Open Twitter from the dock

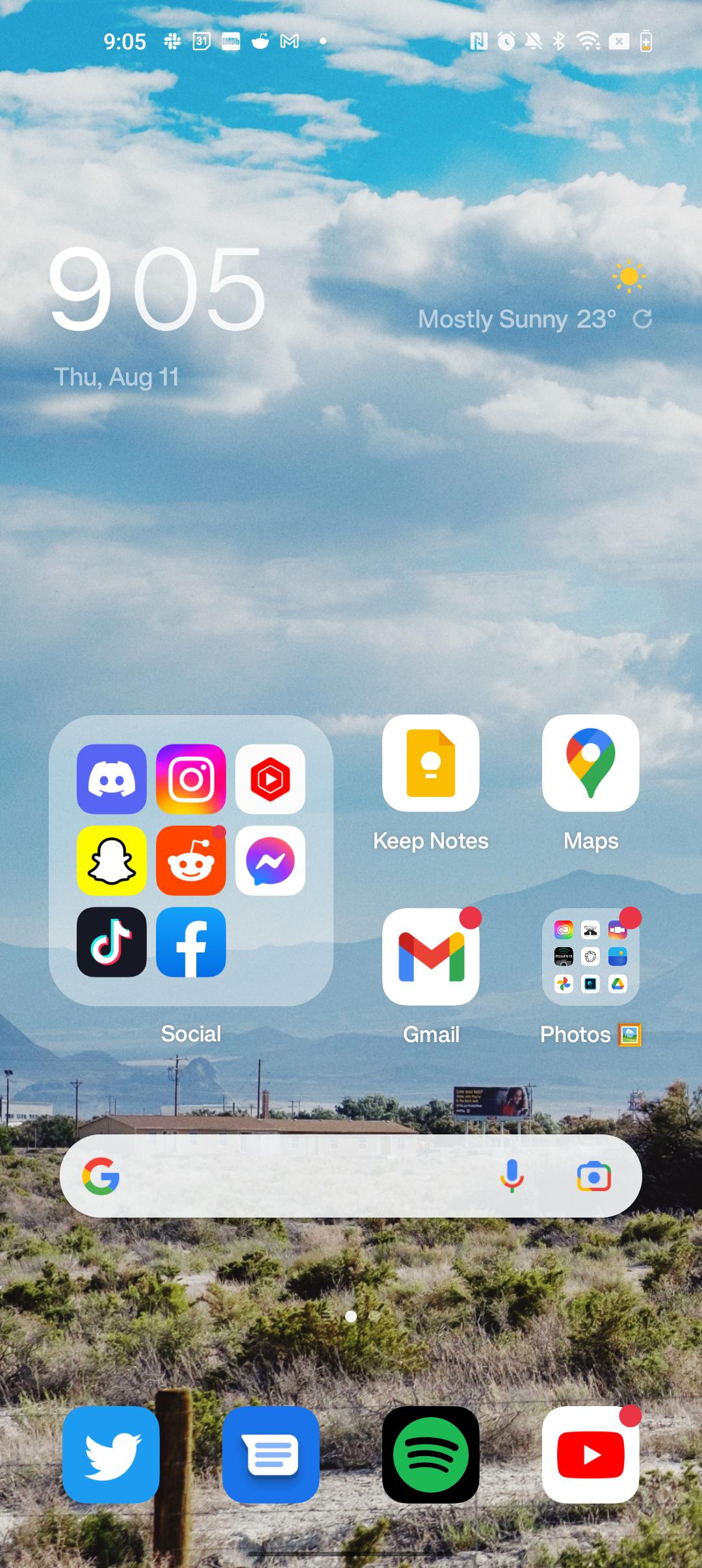click(x=111, y=1456)
